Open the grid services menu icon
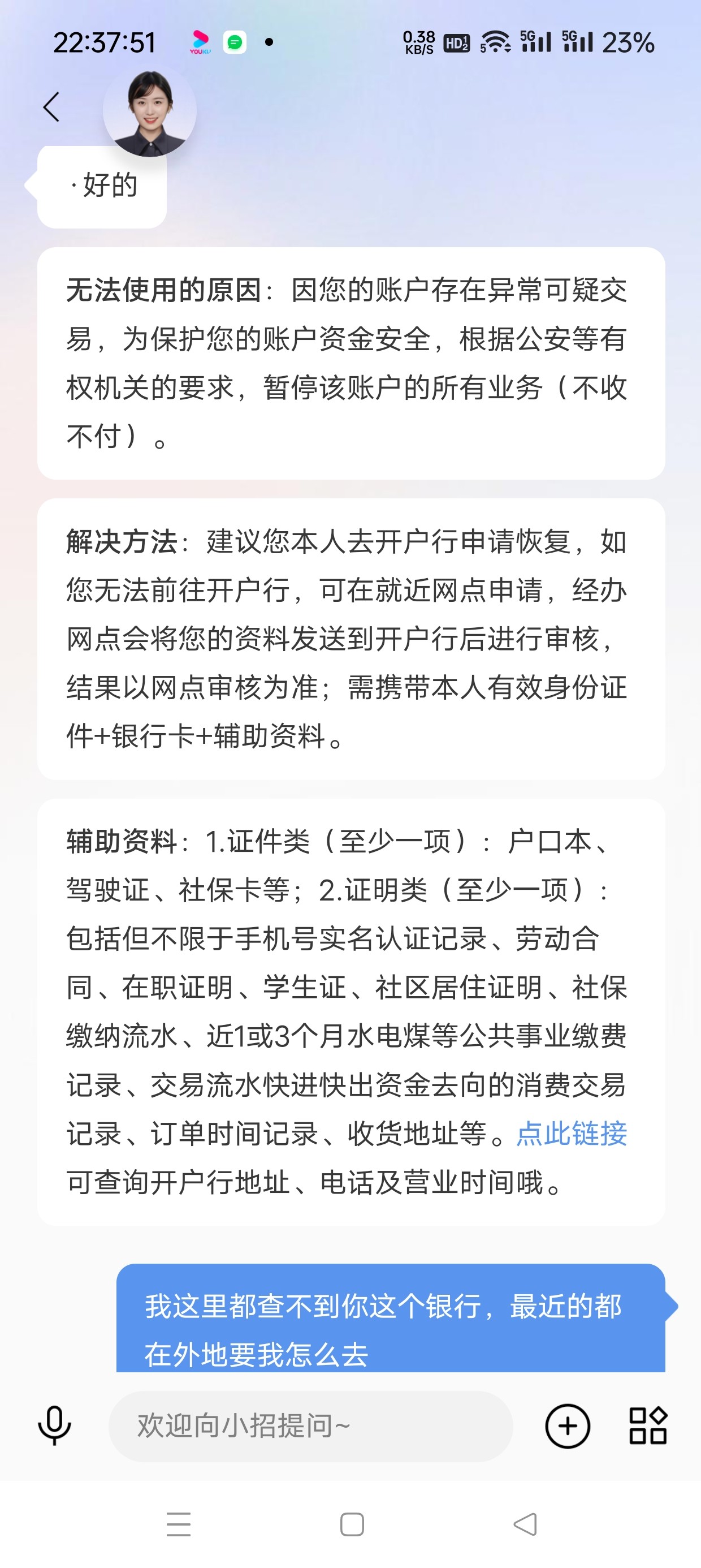This screenshot has width=701, height=1568. tap(647, 1425)
